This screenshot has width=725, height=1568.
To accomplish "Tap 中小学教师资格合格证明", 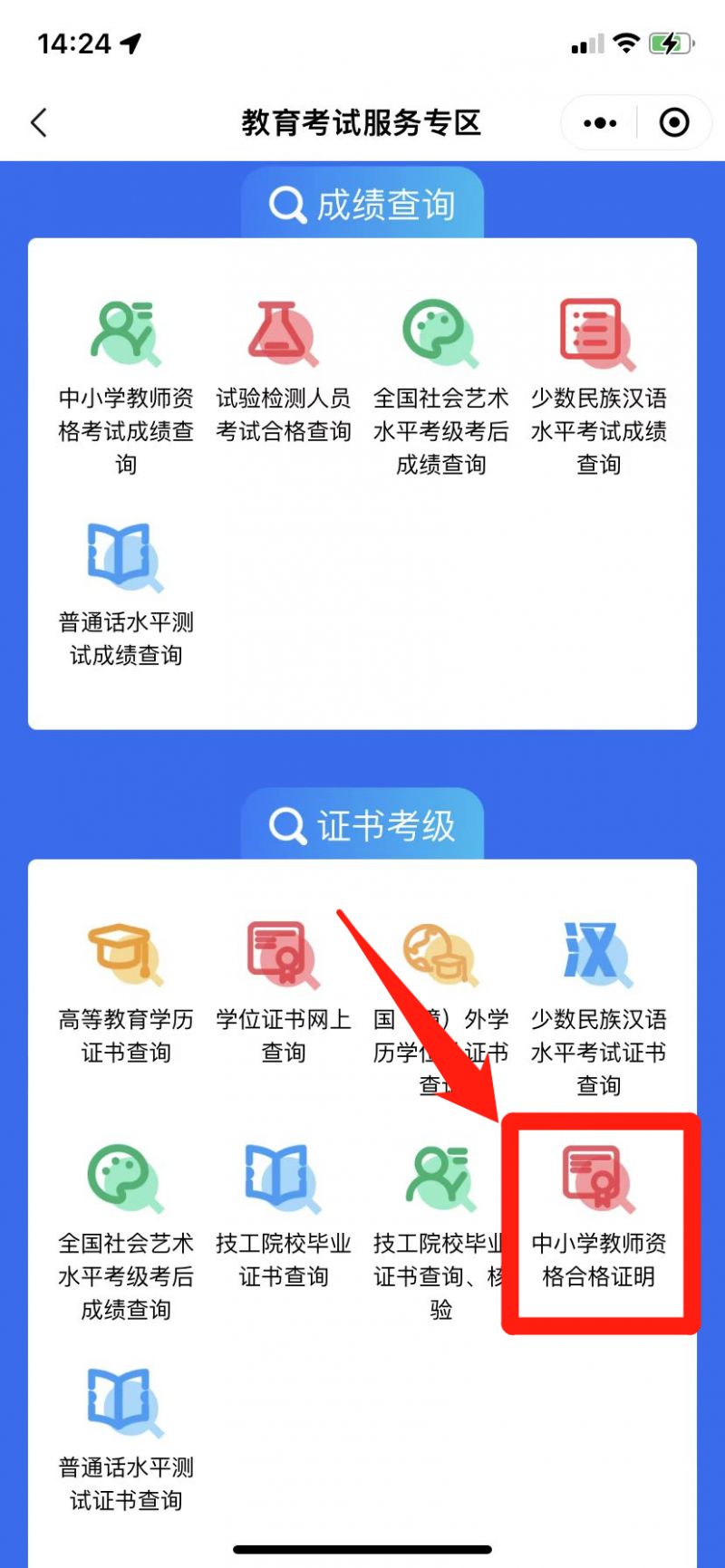I will click(599, 1216).
